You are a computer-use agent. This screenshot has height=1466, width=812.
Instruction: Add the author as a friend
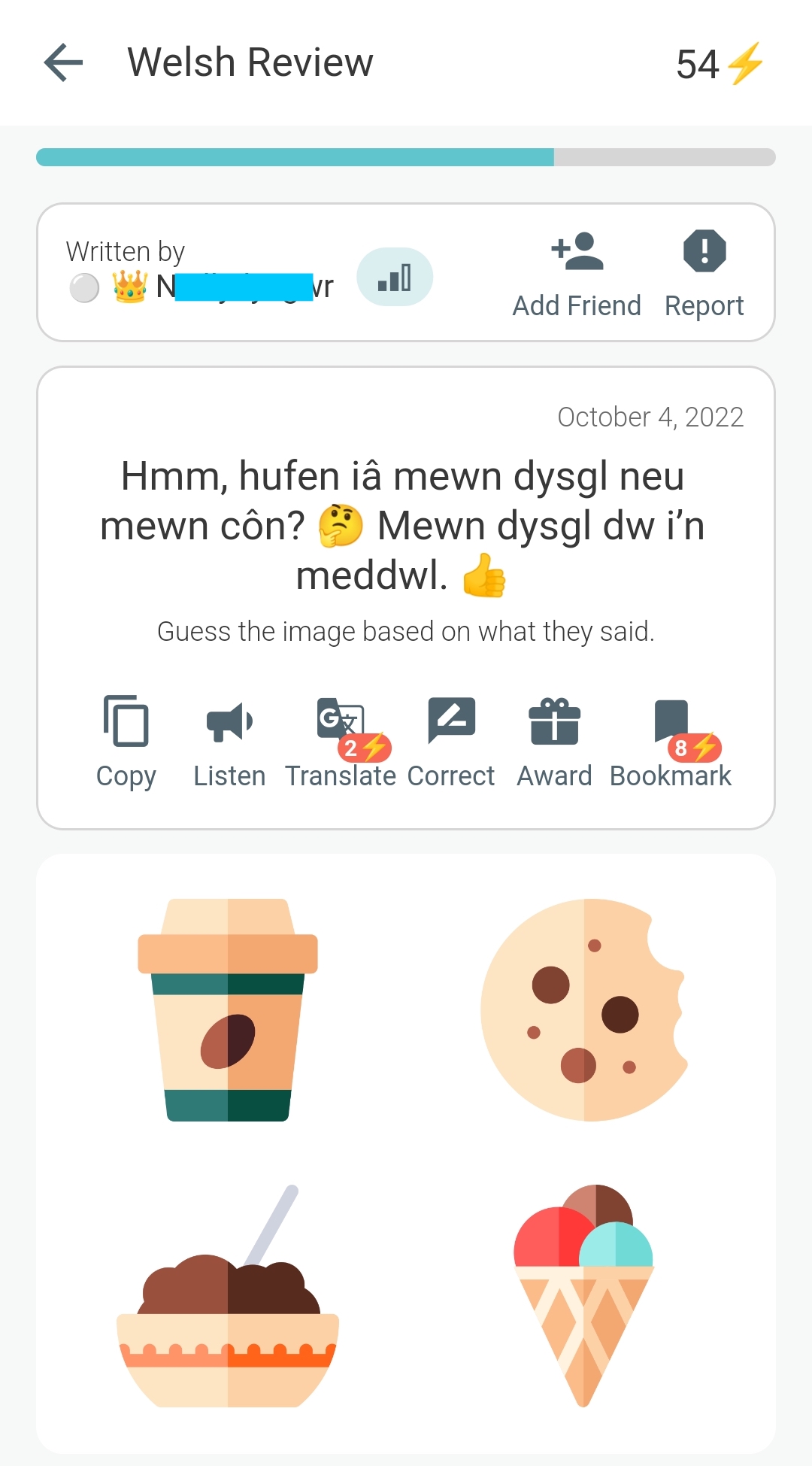pos(577,276)
